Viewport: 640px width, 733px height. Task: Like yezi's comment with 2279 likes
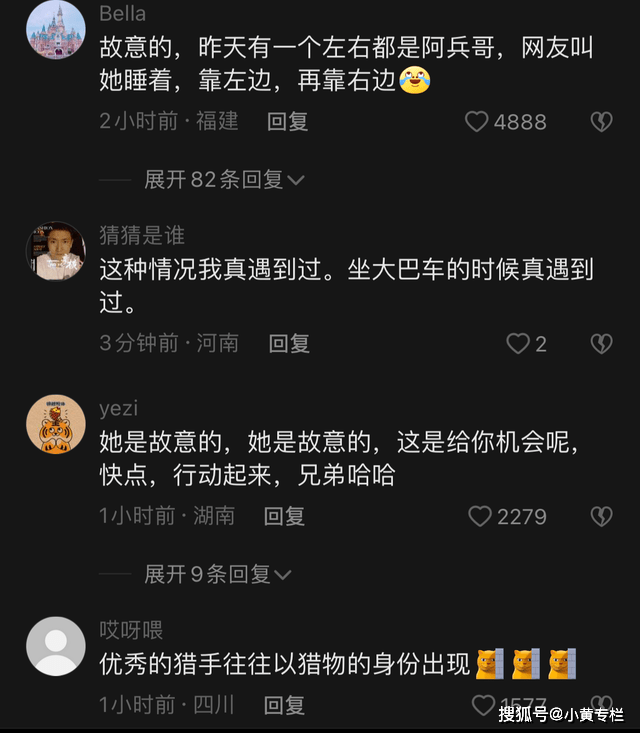[x=480, y=516]
